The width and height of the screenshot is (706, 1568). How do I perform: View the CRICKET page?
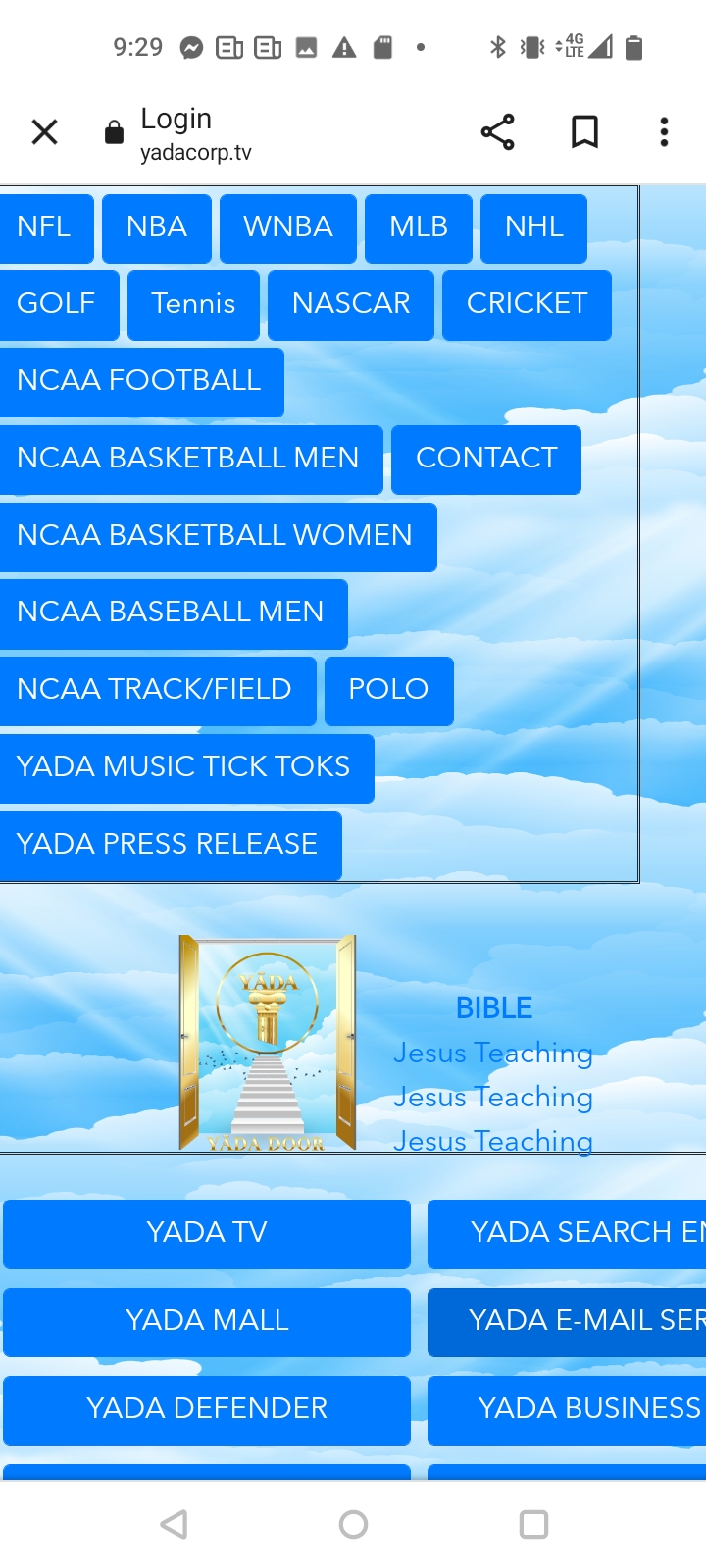click(527, 305)
